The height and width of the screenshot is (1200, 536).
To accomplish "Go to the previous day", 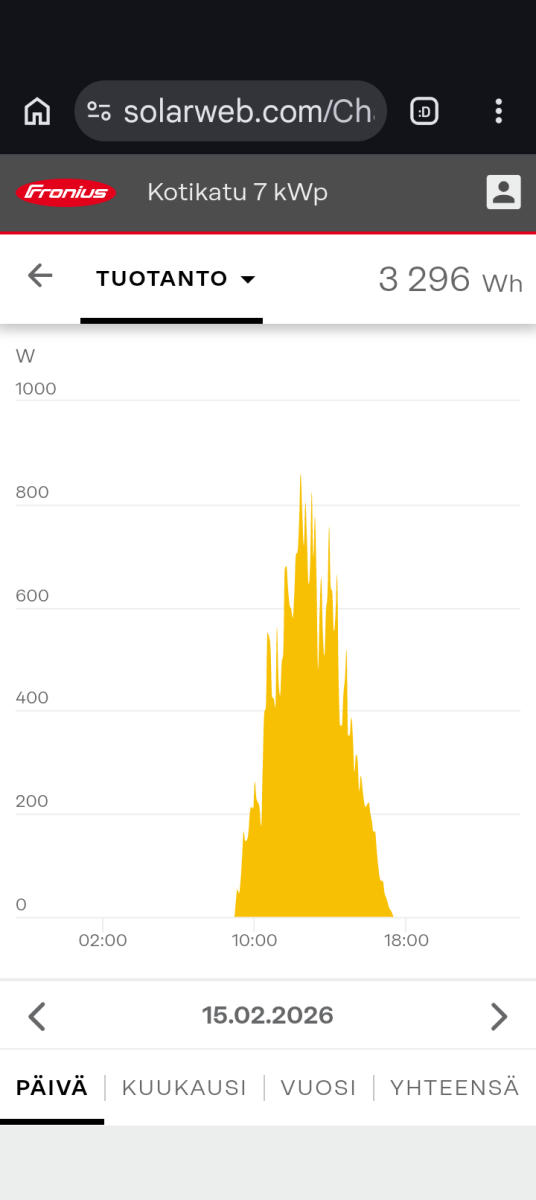I will [37, 1017].
